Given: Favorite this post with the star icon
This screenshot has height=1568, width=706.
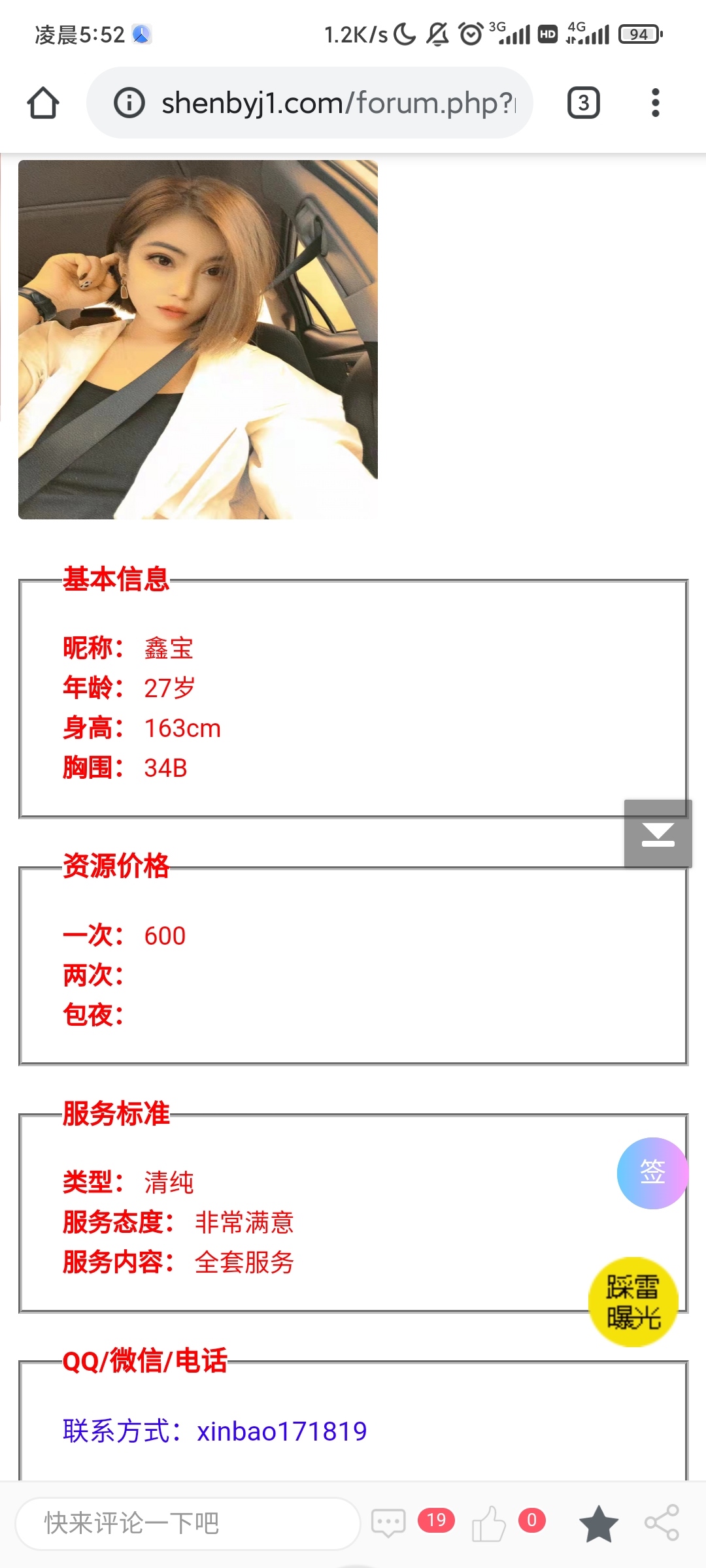Looking at the screenshot, I should point(598,1523).
